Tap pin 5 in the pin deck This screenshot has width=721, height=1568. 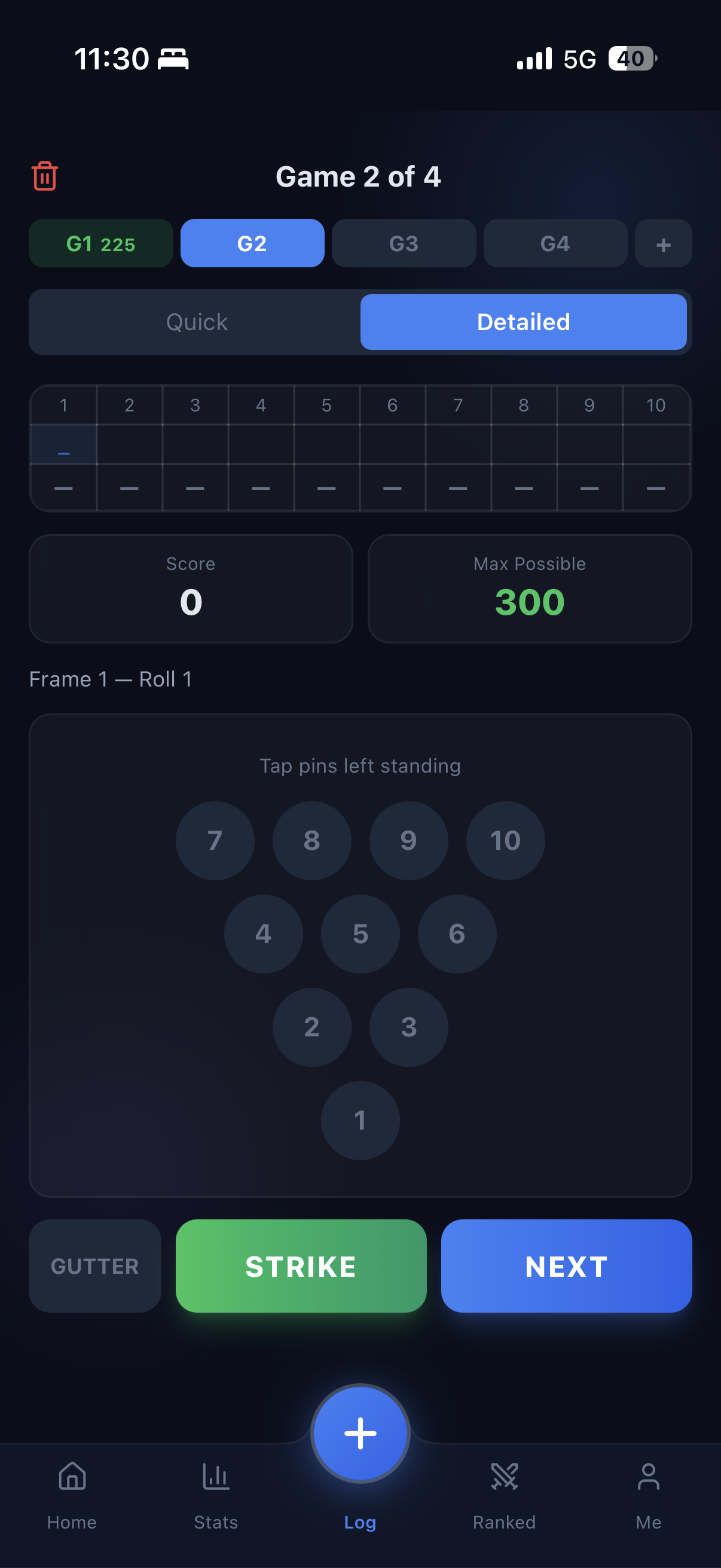click(360, 934)
